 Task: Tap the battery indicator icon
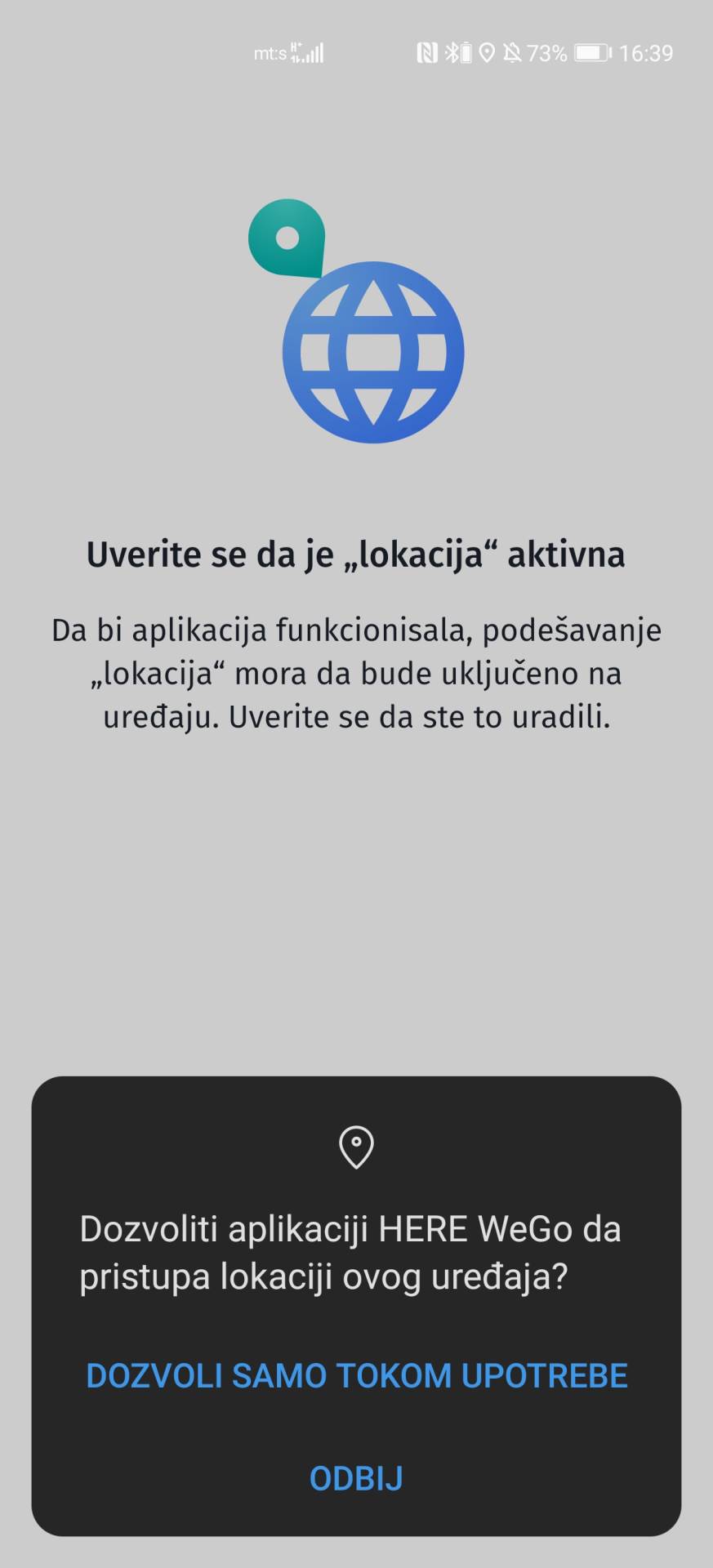tap(590, 51)
